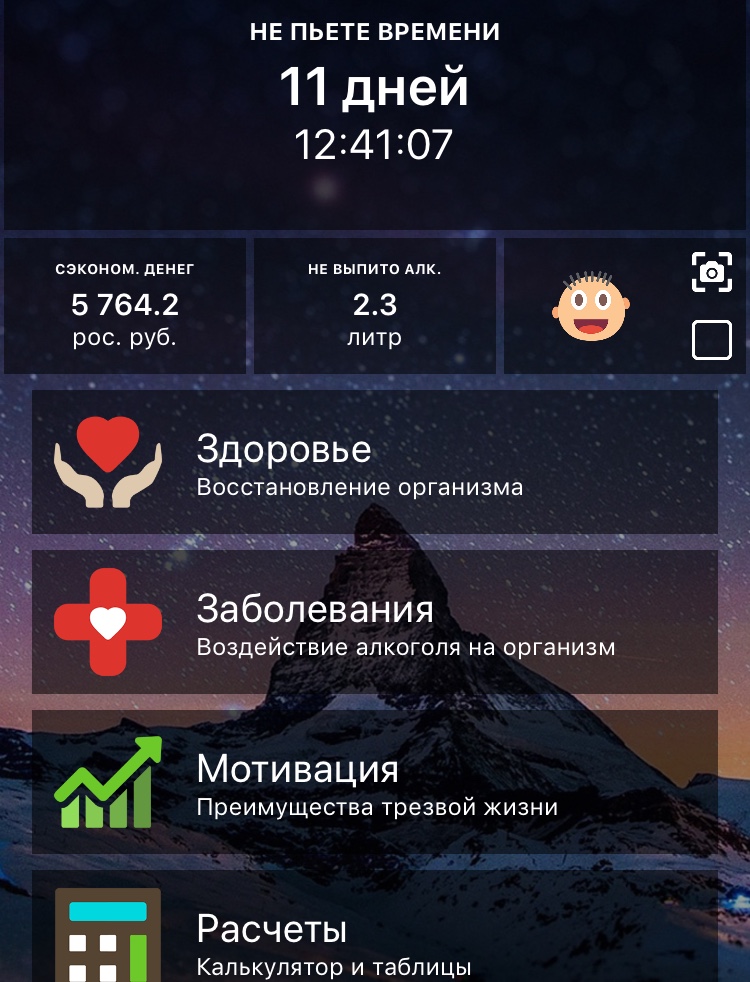Tap the smiling face avatar
The image size is (750, 982).
[590, 307]
